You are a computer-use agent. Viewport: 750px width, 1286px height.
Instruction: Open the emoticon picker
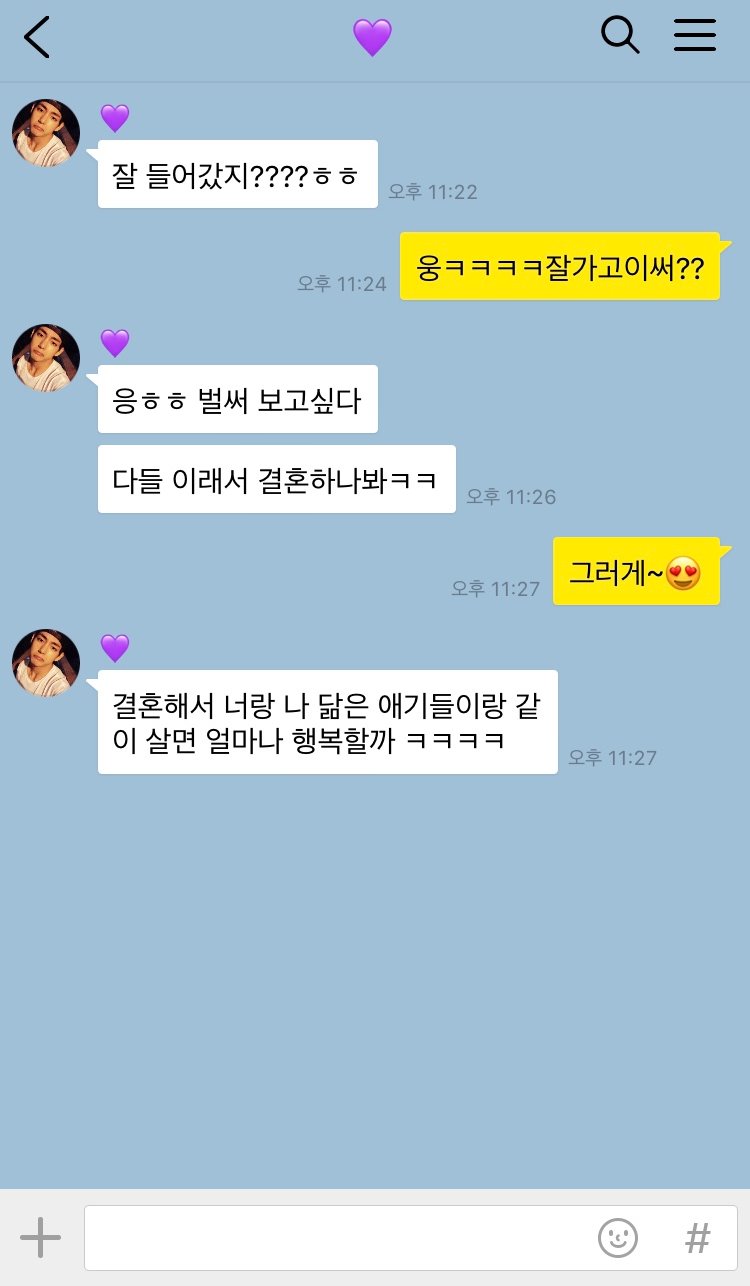click(x=618, y=1238)
